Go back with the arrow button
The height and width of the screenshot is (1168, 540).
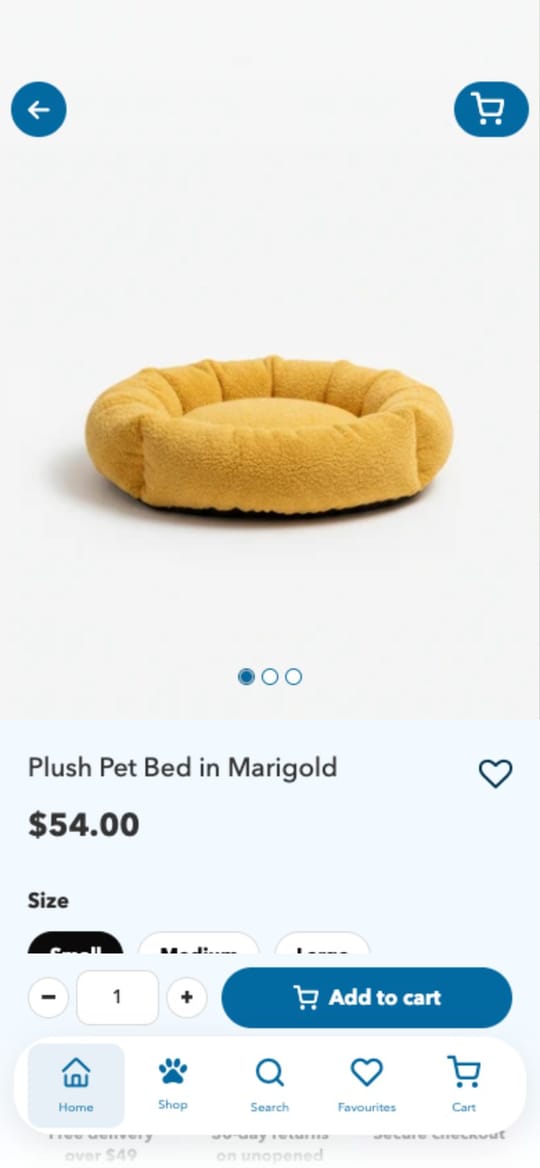tap(39, 110)
